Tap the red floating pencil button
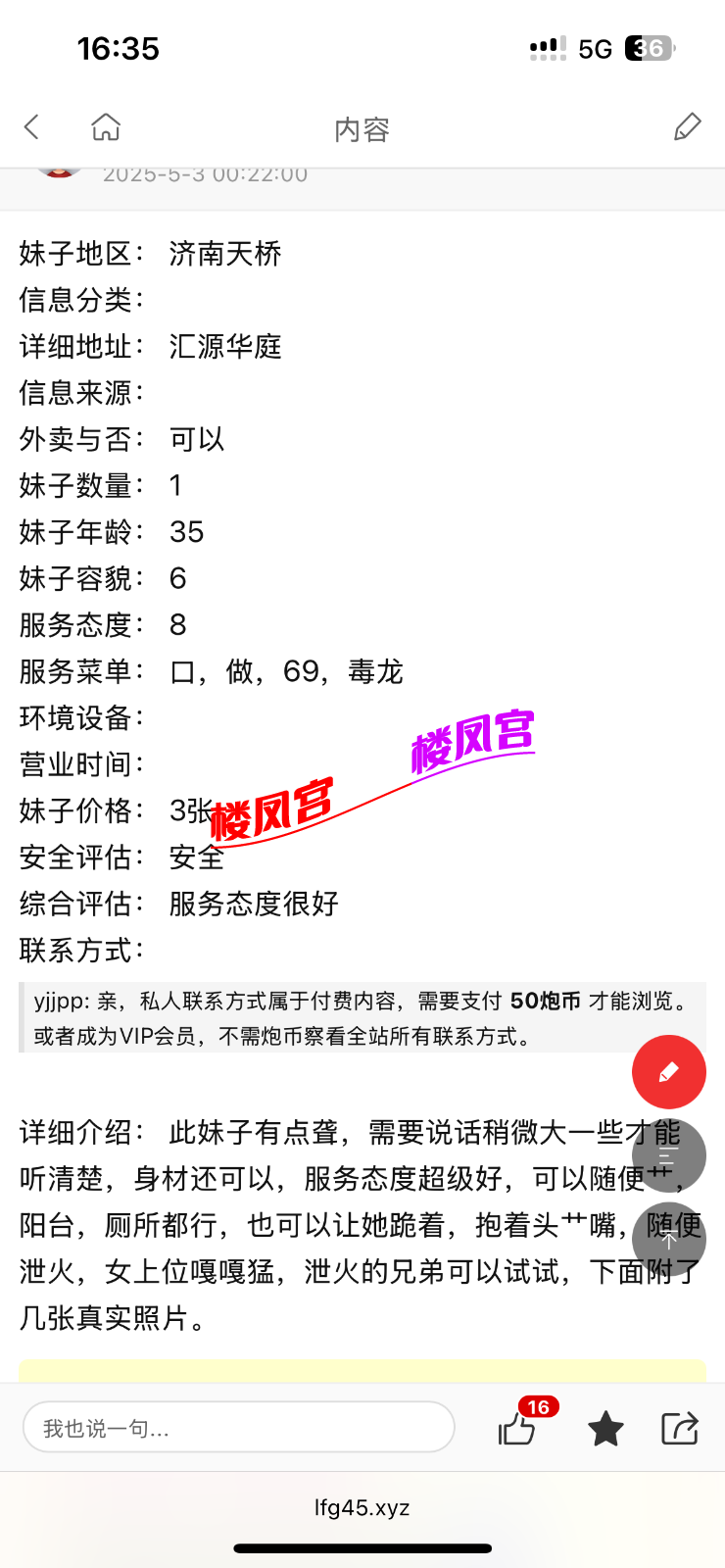The width and height of the screenshot is (725, 1568). pos(668,1072)
